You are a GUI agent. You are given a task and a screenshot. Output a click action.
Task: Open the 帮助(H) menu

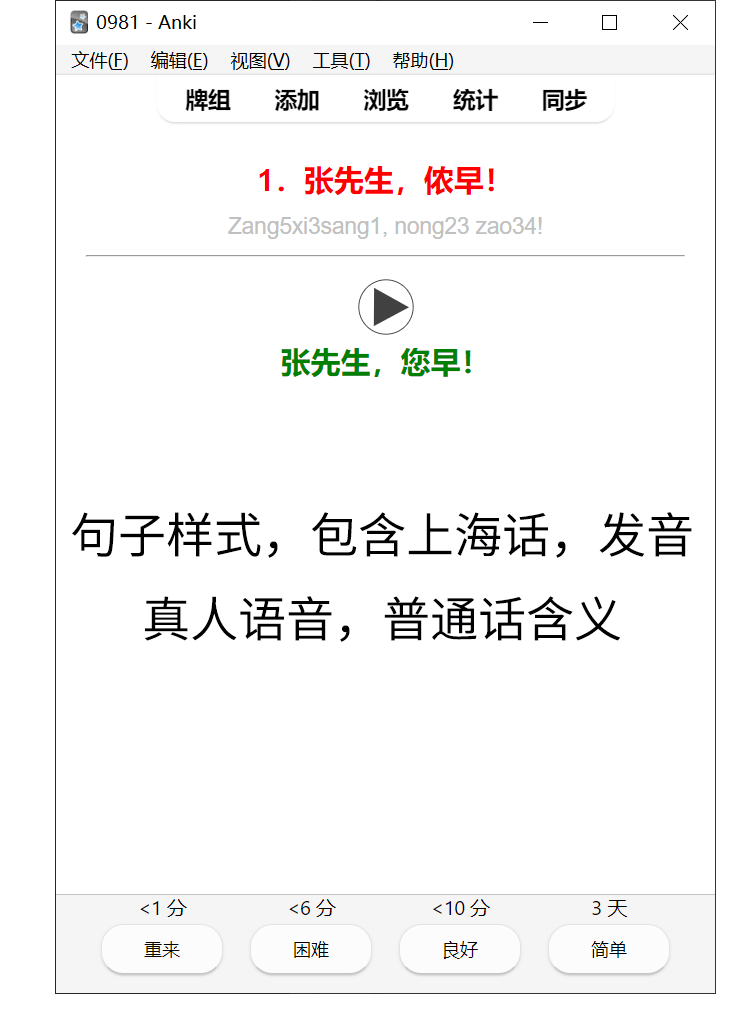[x=423, y=60]
